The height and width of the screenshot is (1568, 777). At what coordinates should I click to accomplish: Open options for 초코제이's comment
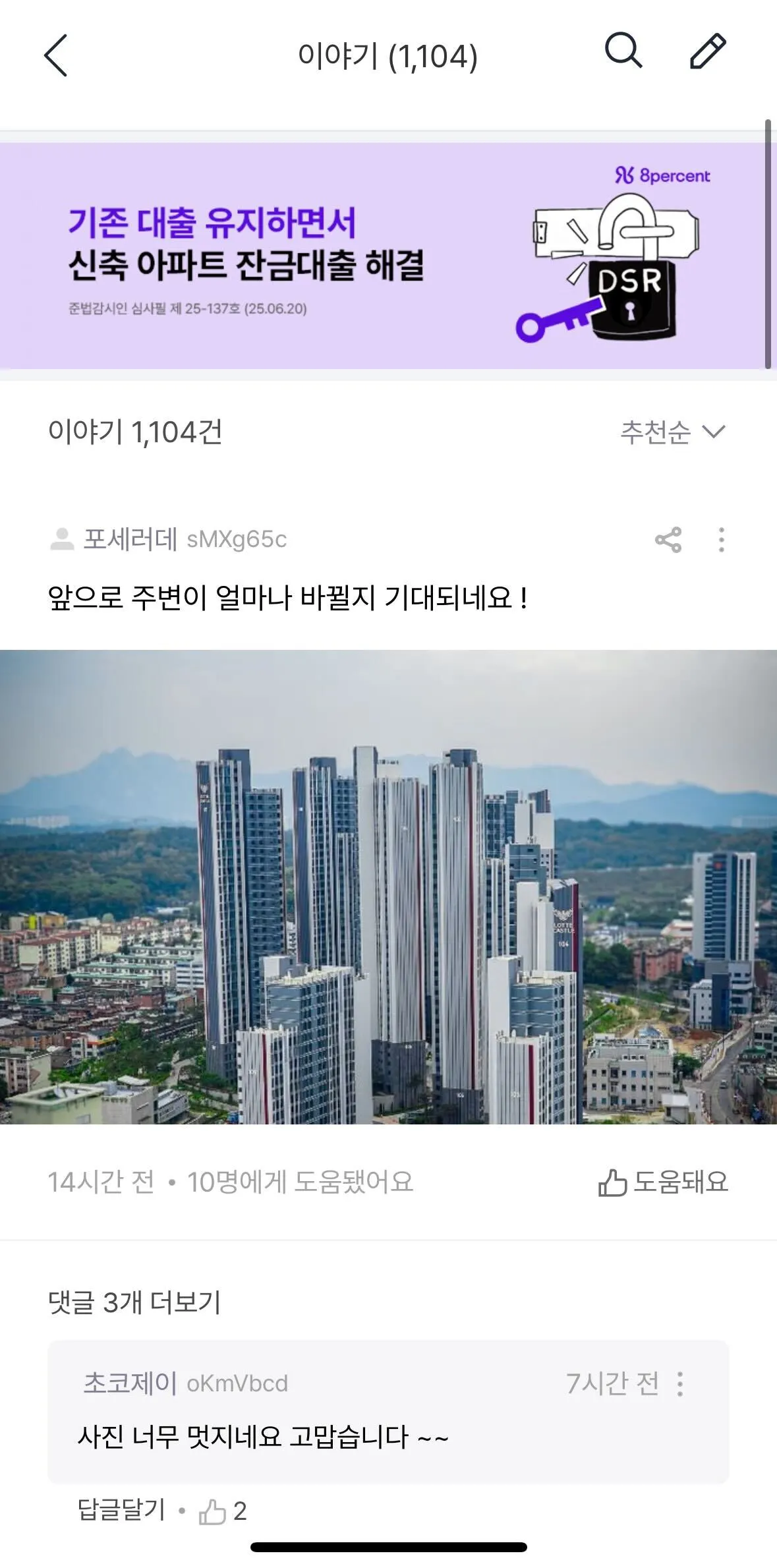point(680,1383)
